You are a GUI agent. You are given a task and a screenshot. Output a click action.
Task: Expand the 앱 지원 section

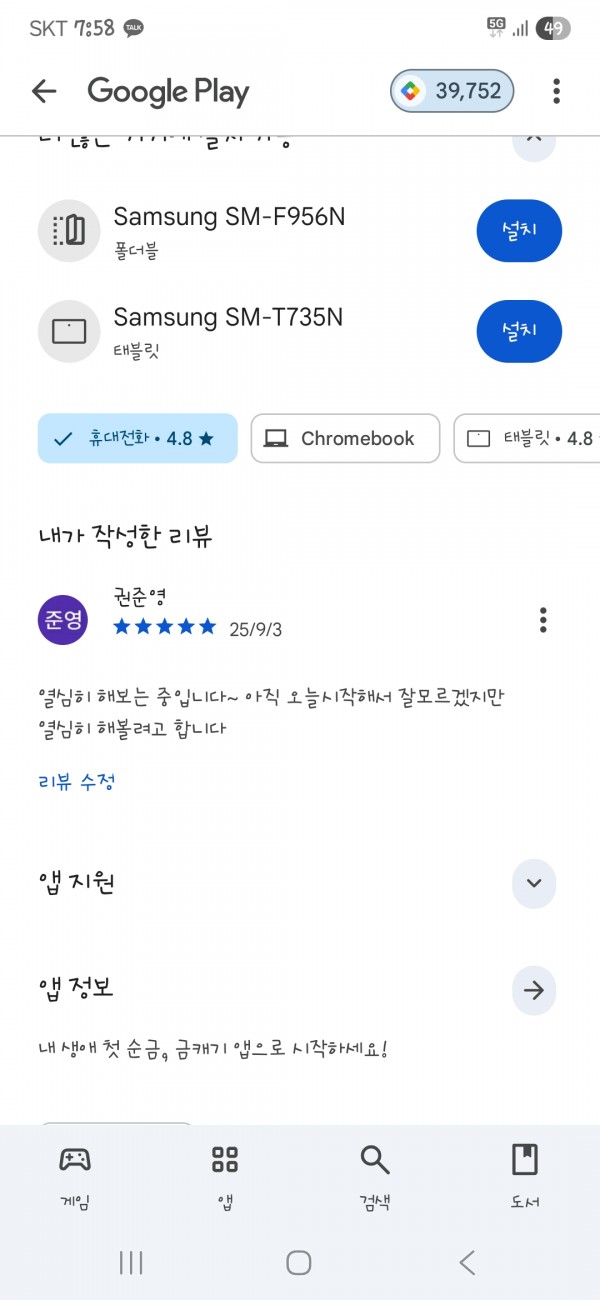click(533, 883)
